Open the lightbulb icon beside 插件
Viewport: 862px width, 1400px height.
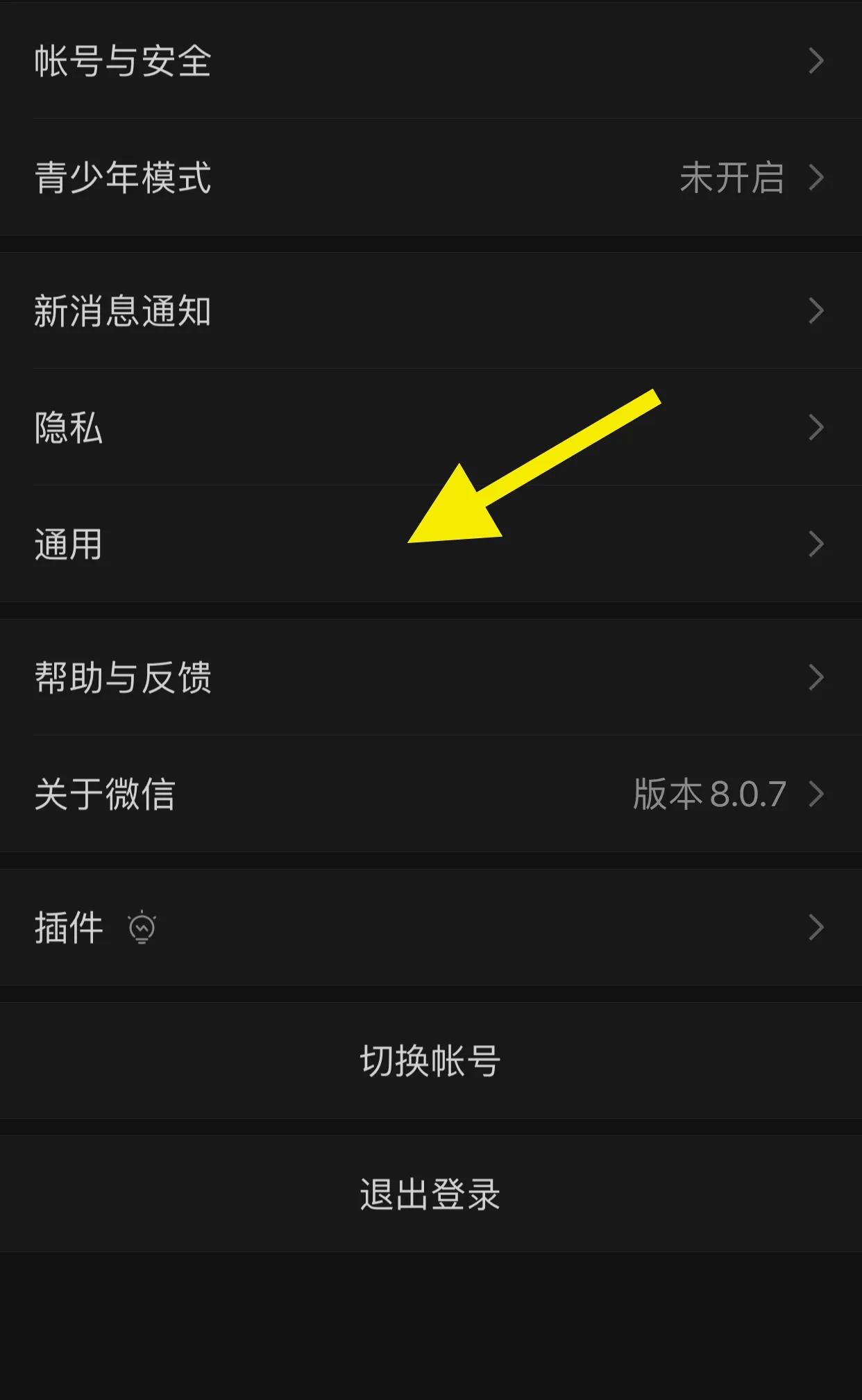[x=141, y=927]
